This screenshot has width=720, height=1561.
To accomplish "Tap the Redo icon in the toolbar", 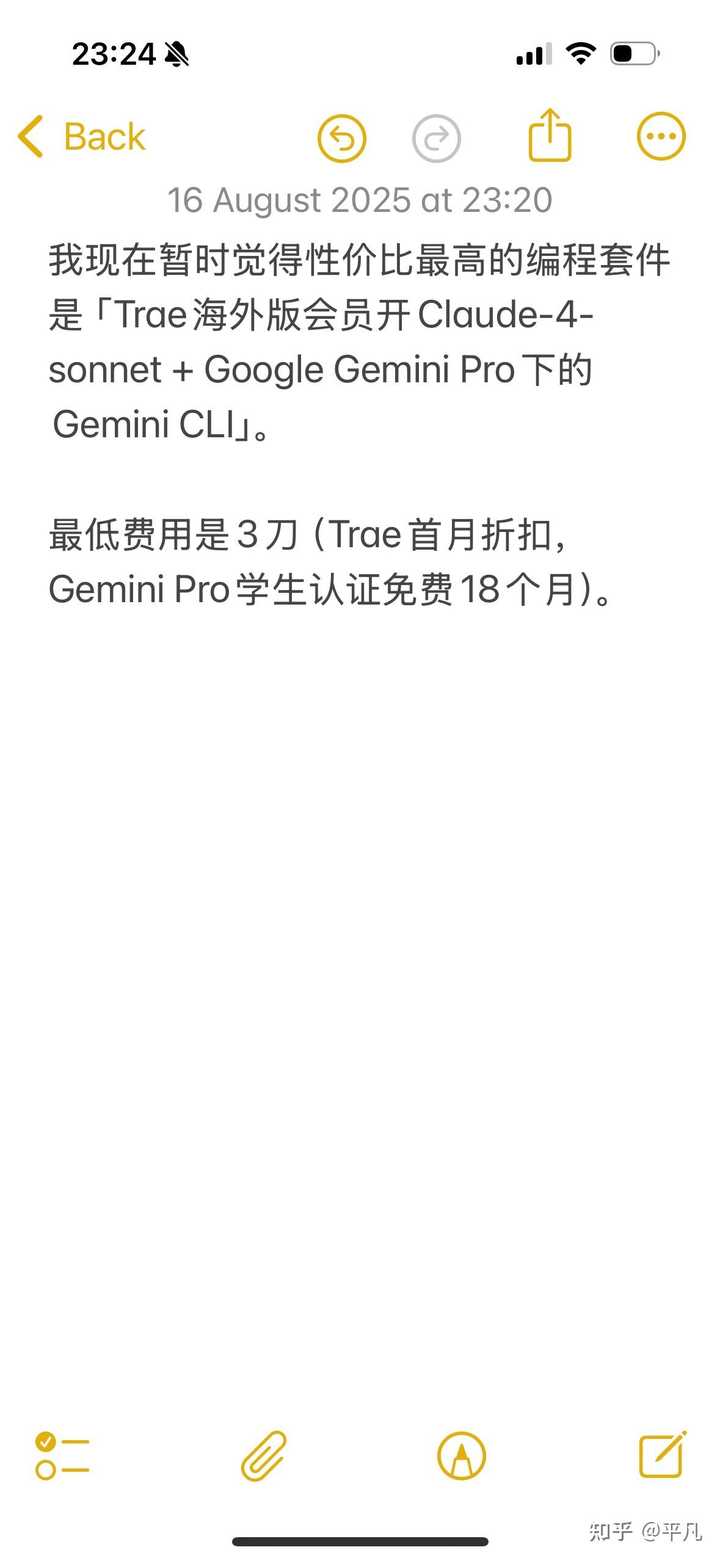I will click(437, 137).
